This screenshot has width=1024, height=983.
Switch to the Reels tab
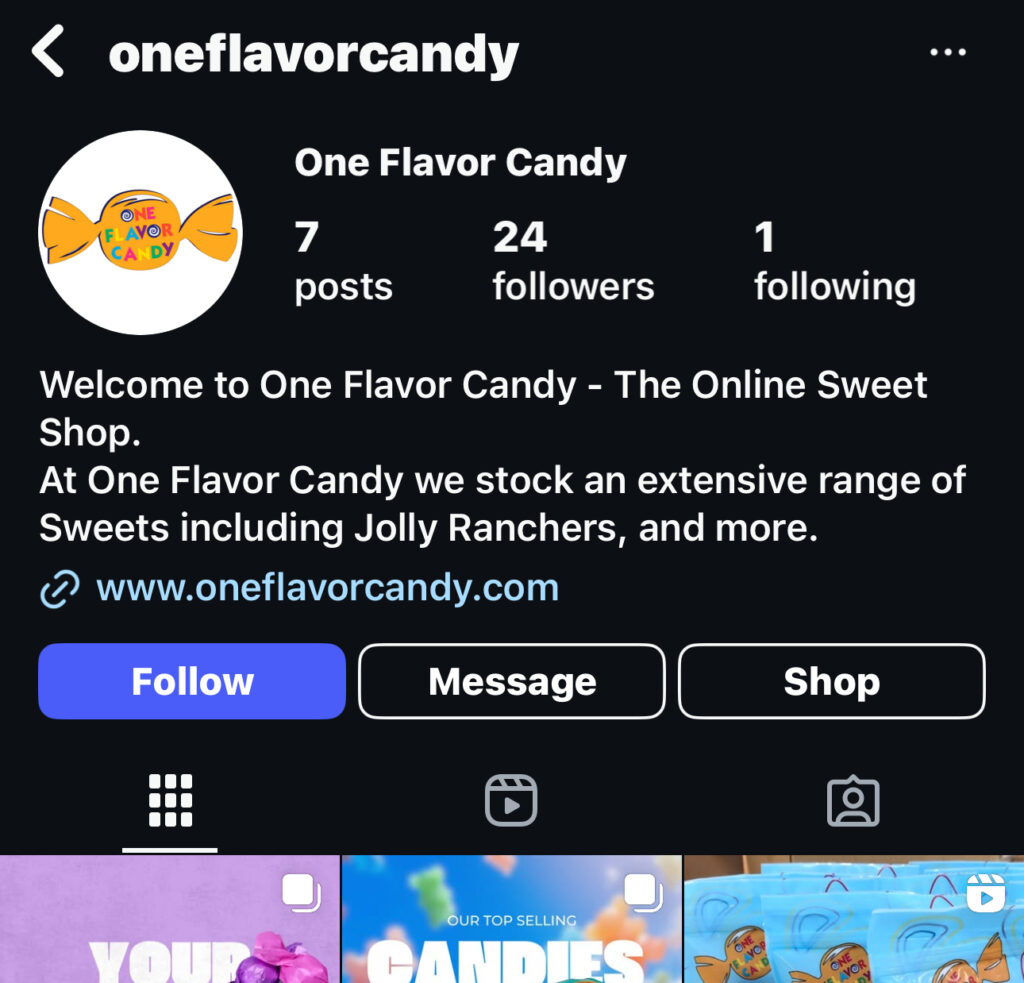pos(511,801)
